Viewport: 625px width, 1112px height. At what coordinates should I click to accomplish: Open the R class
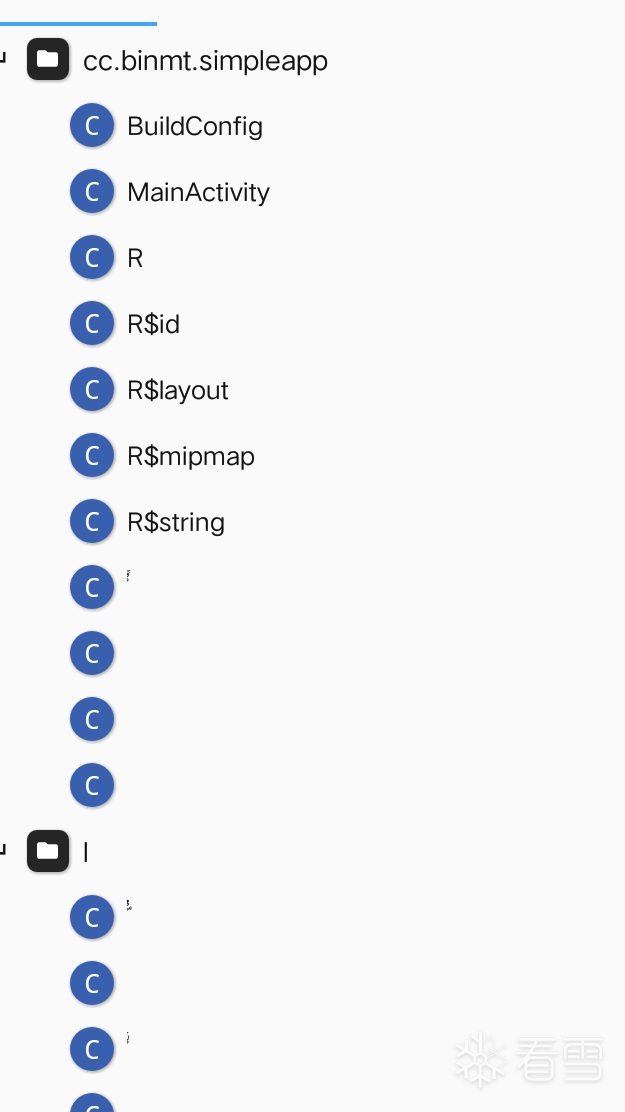(135, 259)
